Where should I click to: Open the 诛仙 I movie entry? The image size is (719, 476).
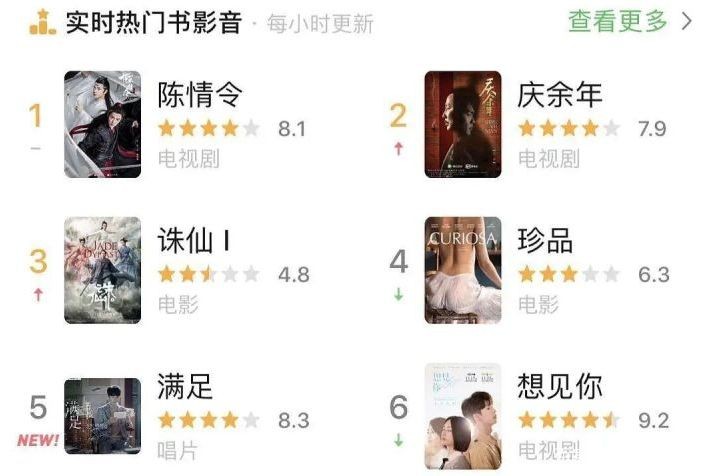coord(194,242)
